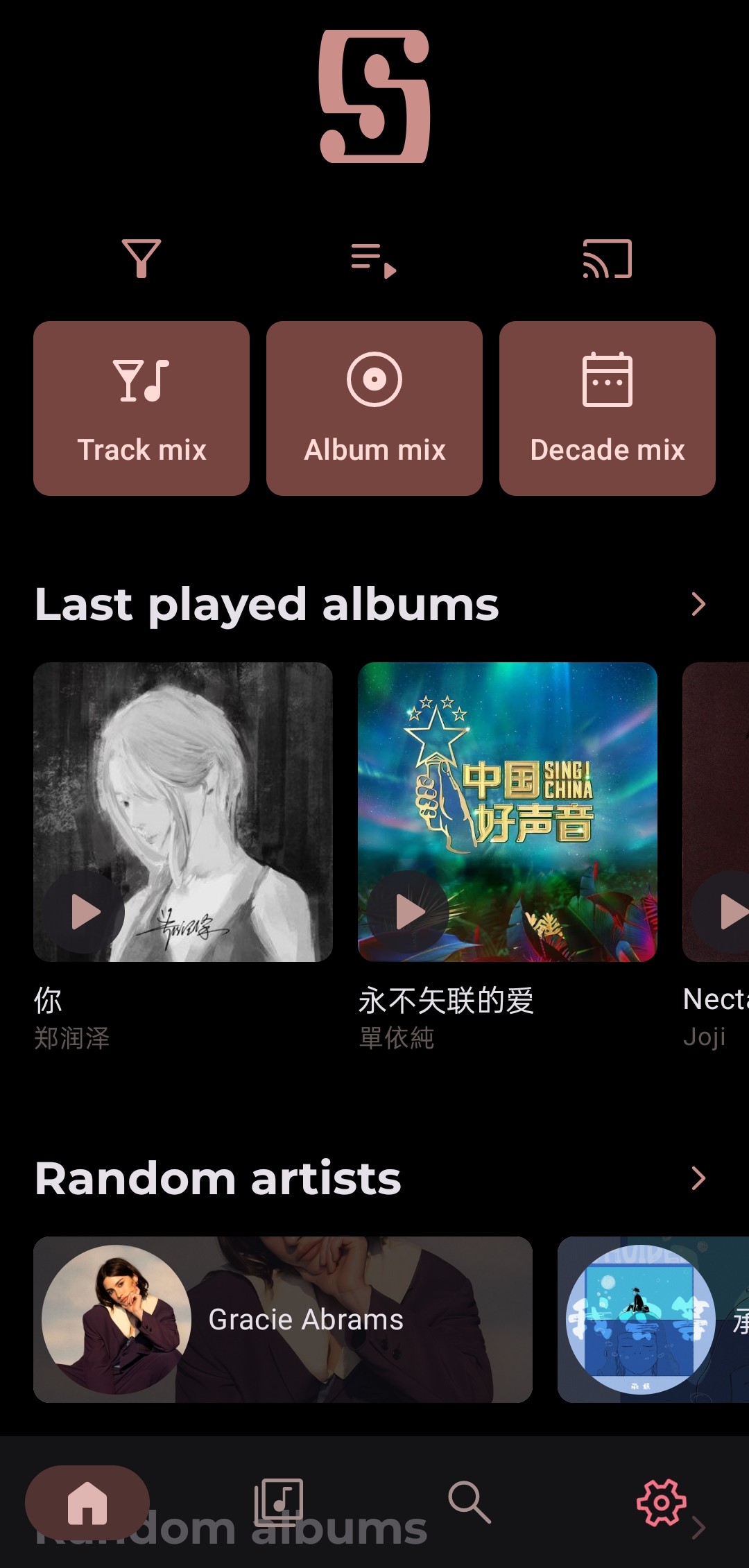This screenshot has width=749, height=1568.
Task: Start the Album mix
Action: (374, 408)
